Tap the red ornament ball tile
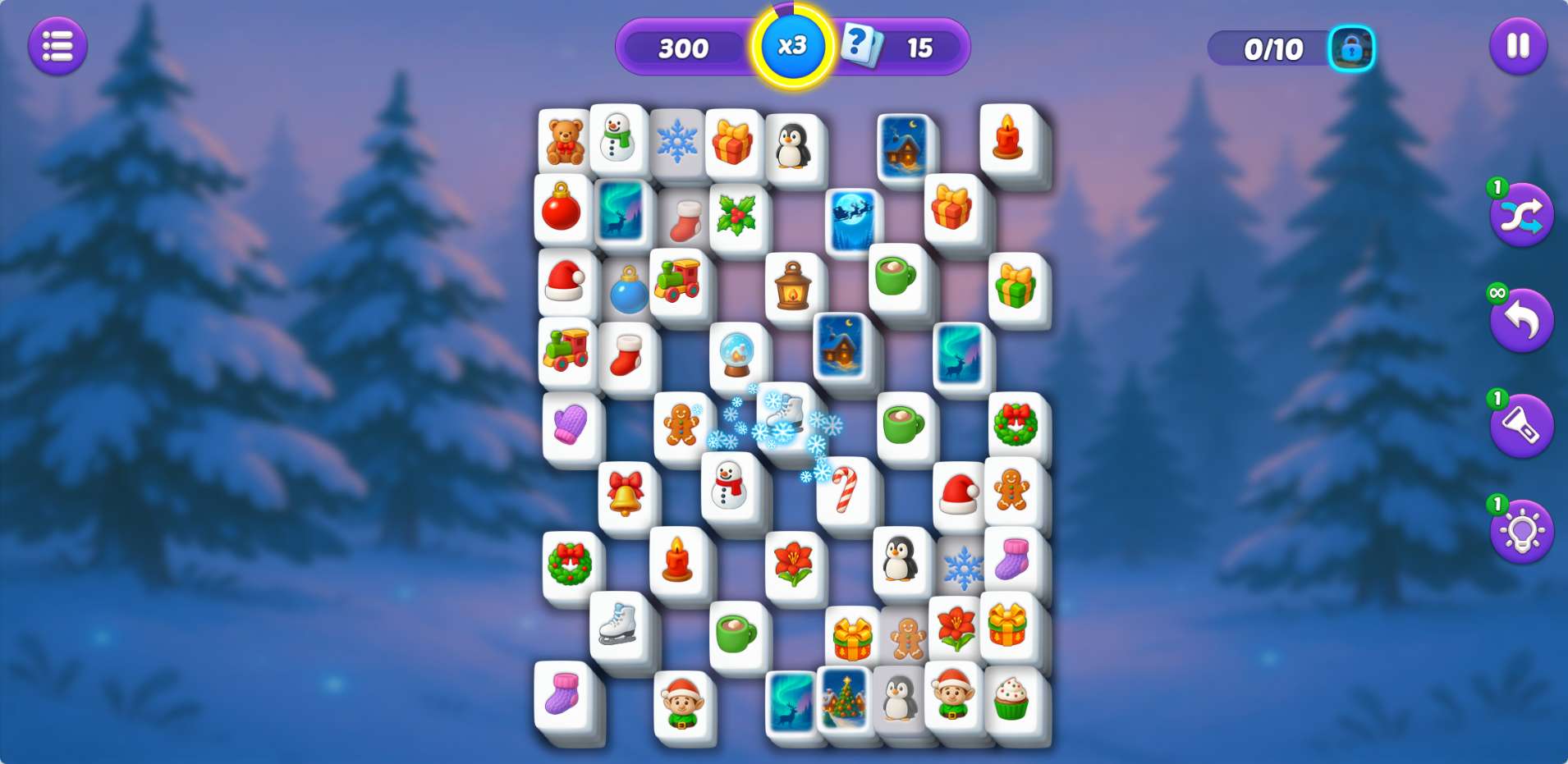The image size is (1568, 764). tap(562, 207)
